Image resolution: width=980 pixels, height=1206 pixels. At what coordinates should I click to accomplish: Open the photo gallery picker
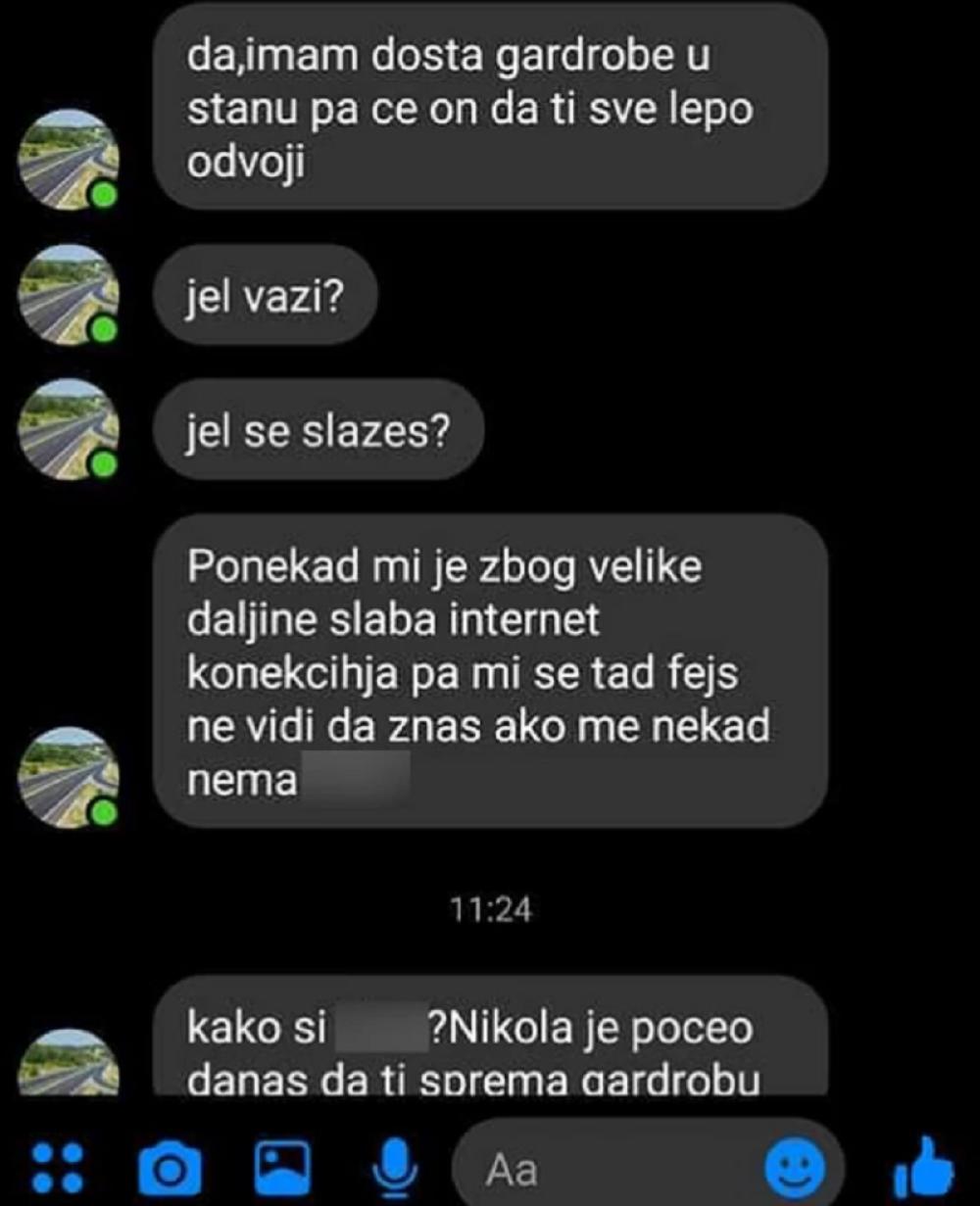pos(282,1167)
